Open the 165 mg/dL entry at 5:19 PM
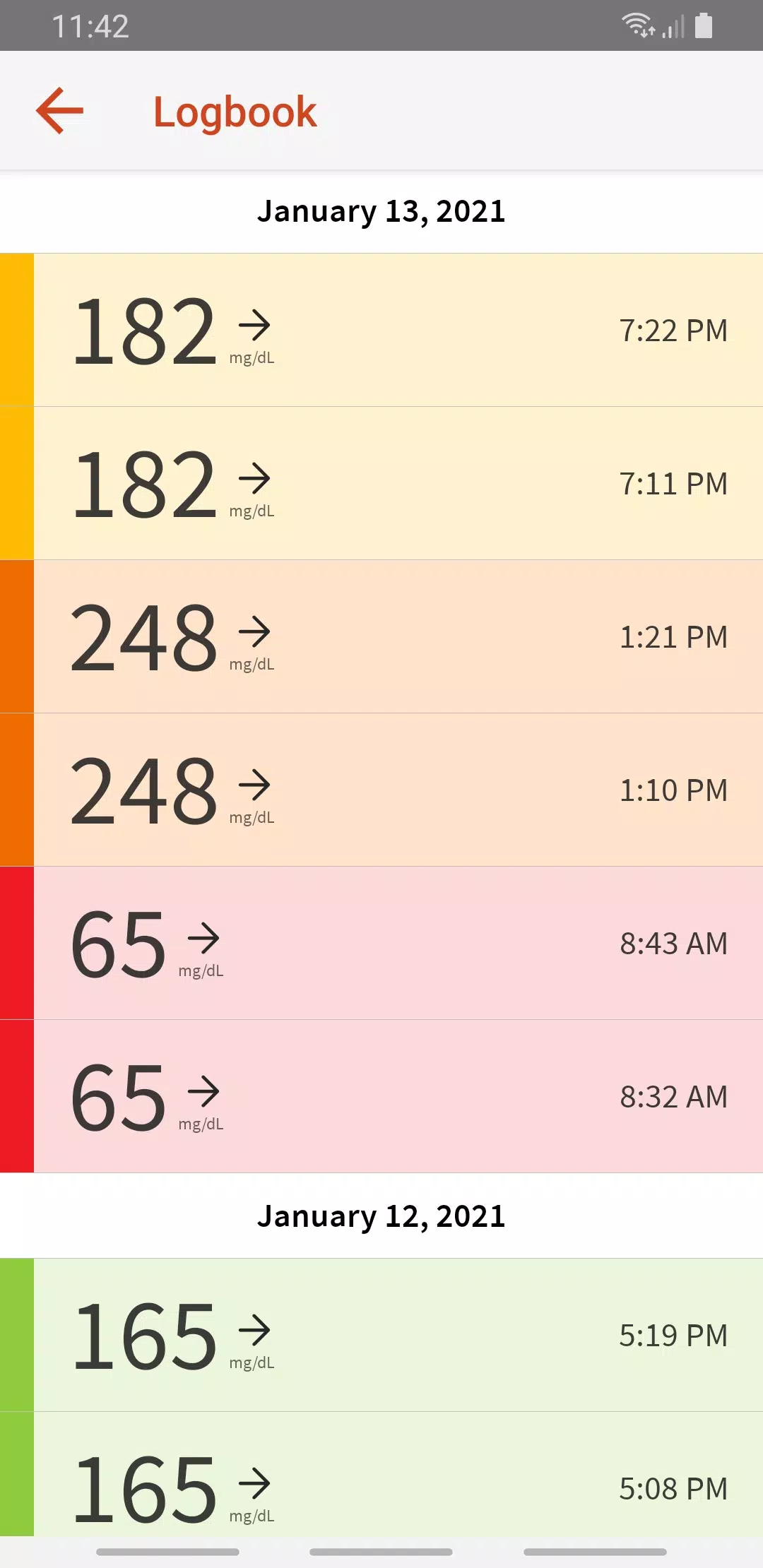The image size is (763, 1568). pyautogui.click(x=381, y=1335)
